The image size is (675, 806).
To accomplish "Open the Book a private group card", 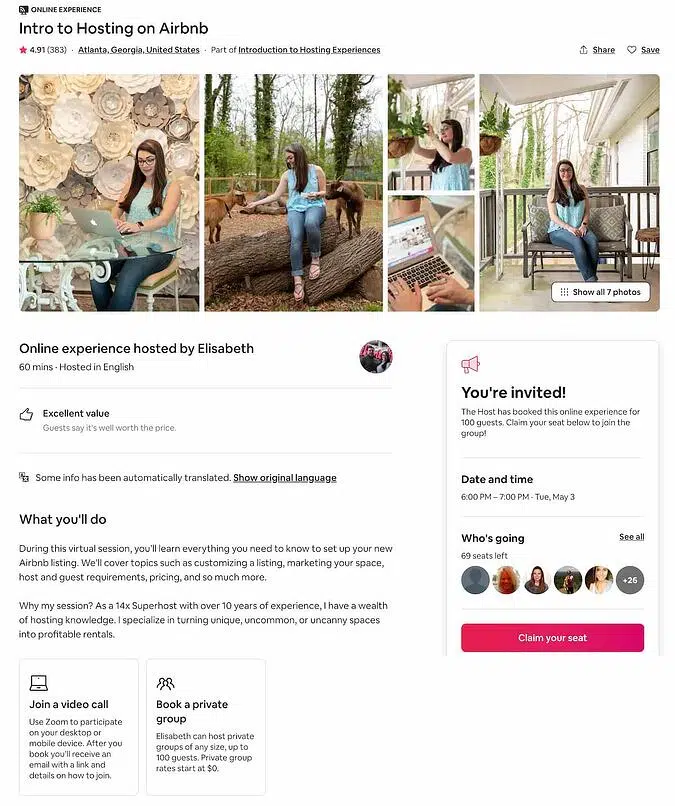I will pyautogui.click(x=205, y=727).
